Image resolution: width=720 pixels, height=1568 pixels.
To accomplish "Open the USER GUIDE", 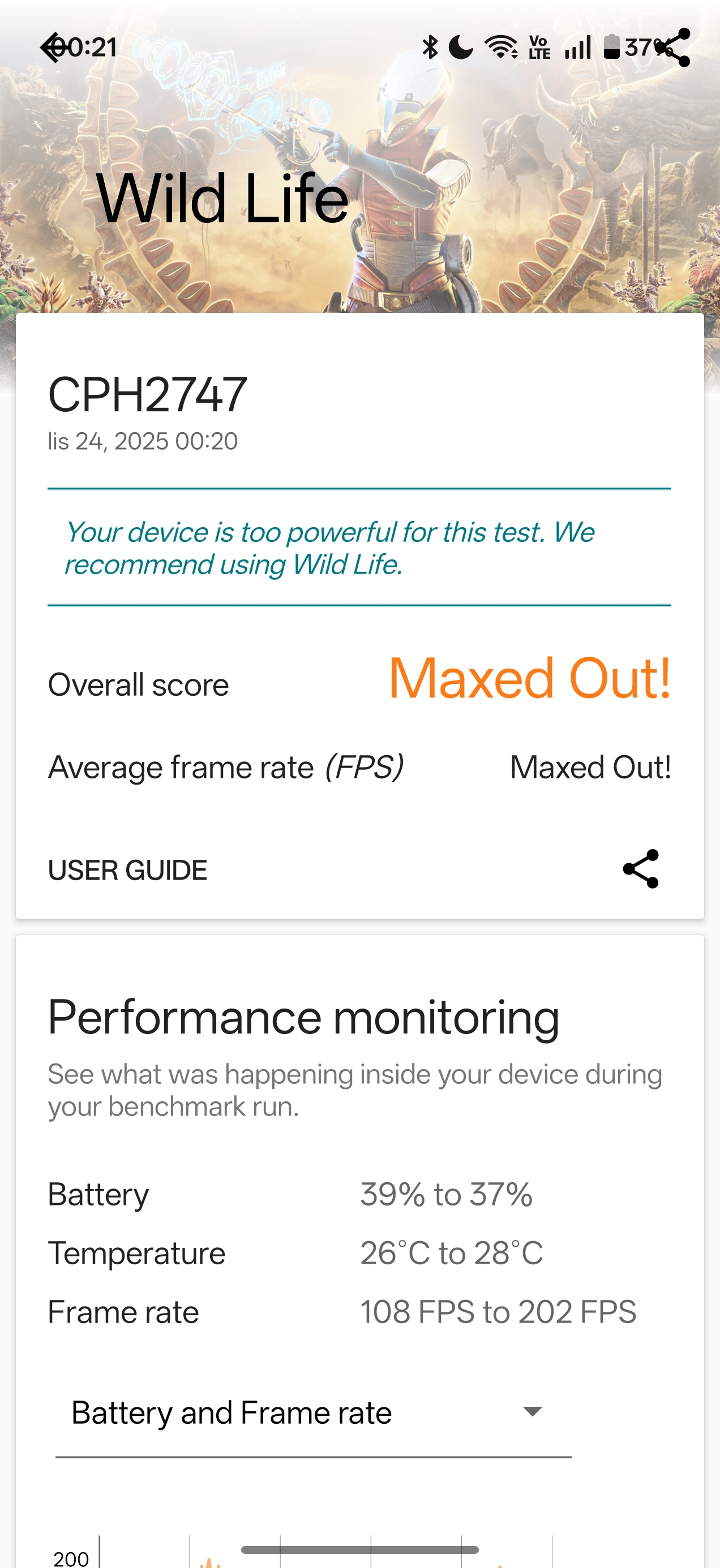I will (127, 870).
